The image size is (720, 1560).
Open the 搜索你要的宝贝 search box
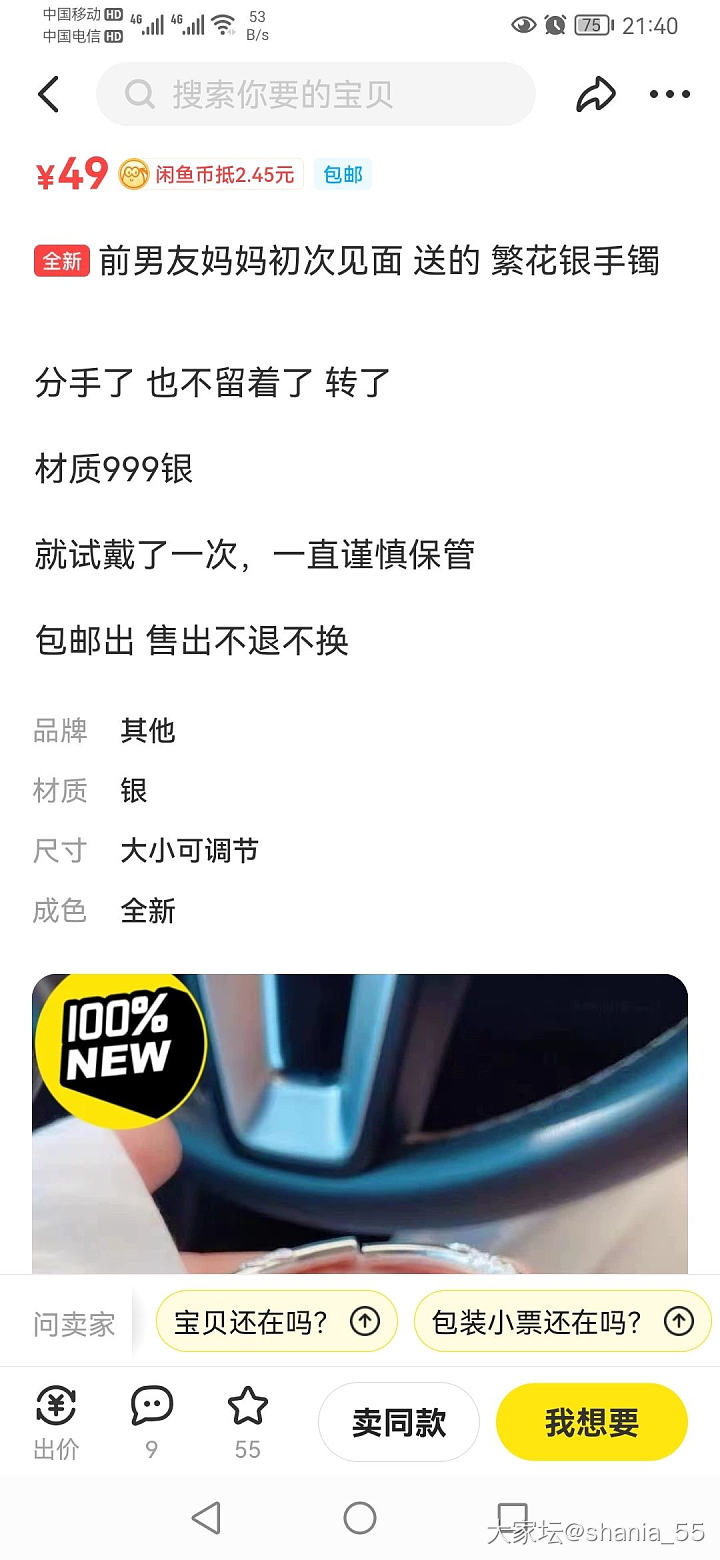pos(315,95)
